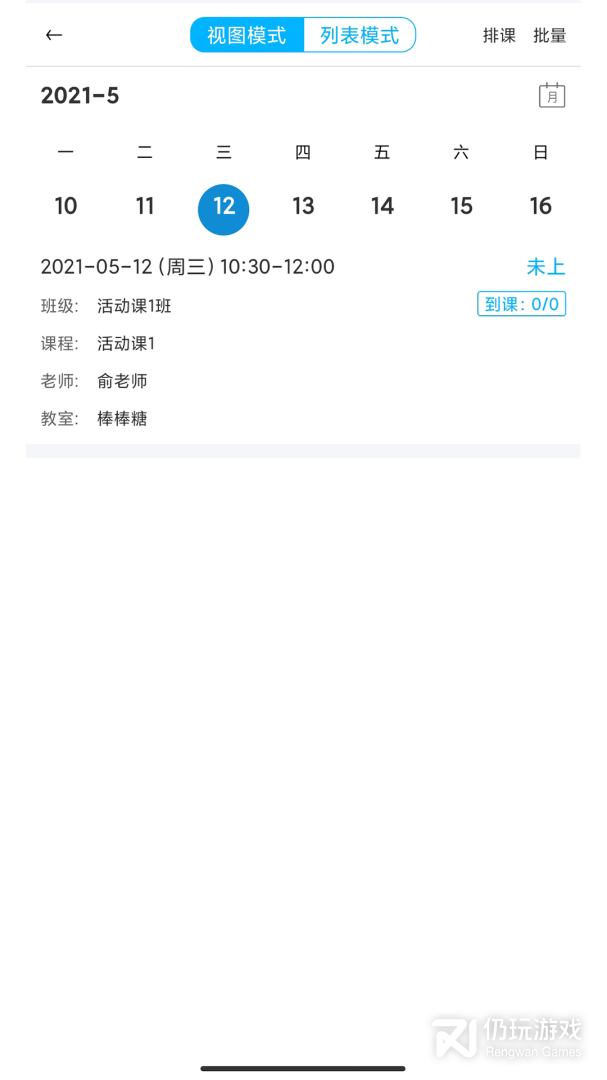This screenshot has width=607, height=1080.
Task: Open 批量 batch operations
Action: click(x=549, y=35)
